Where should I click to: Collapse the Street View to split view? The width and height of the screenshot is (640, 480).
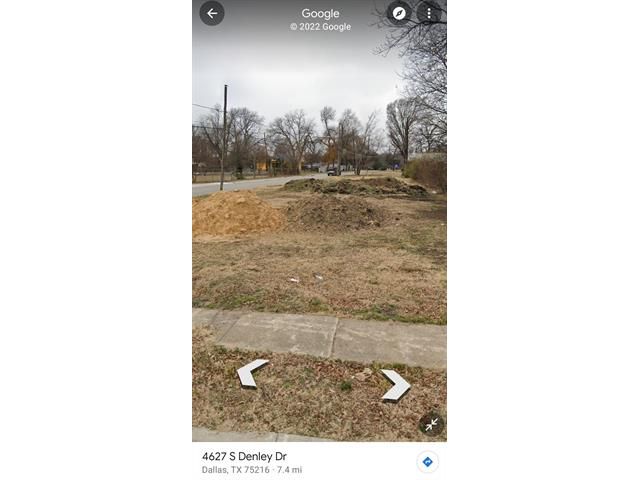(x=431, y=424)
